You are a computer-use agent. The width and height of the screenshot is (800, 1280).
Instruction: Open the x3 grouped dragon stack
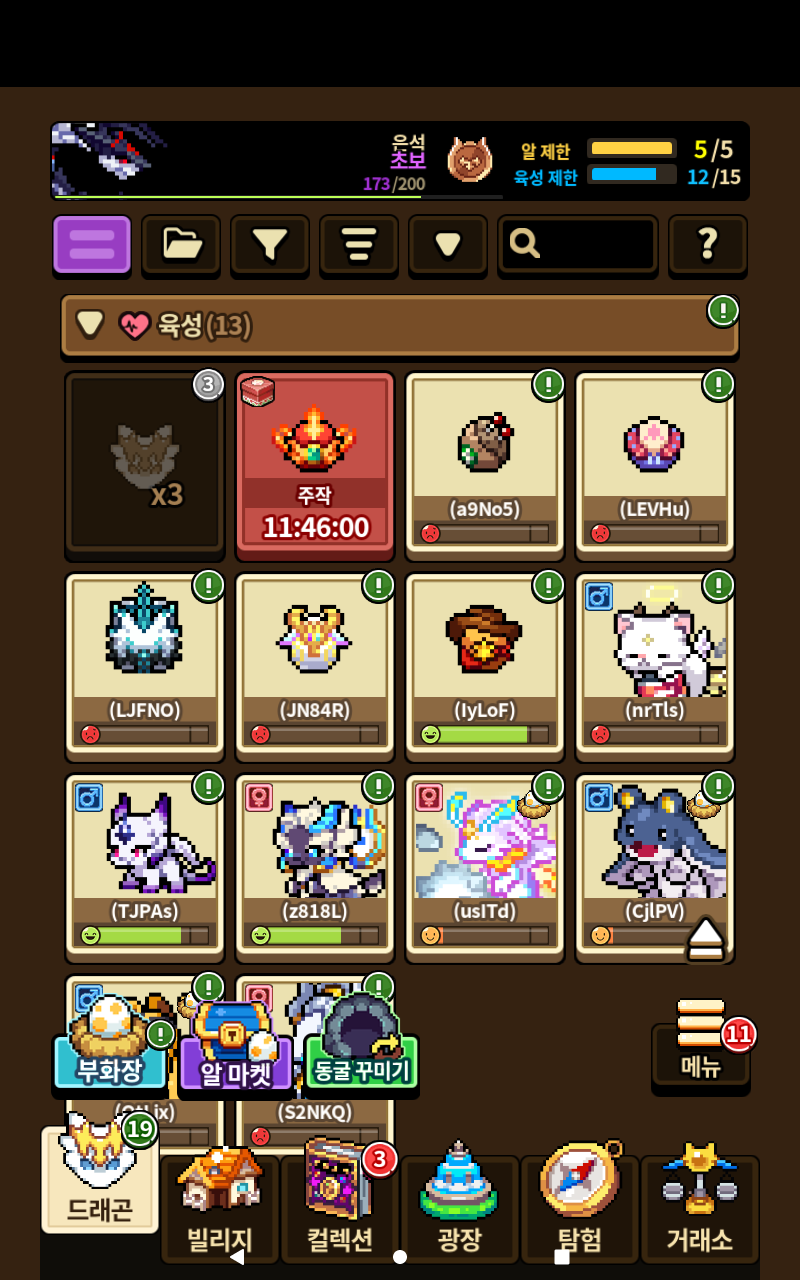tap(145, 463)
